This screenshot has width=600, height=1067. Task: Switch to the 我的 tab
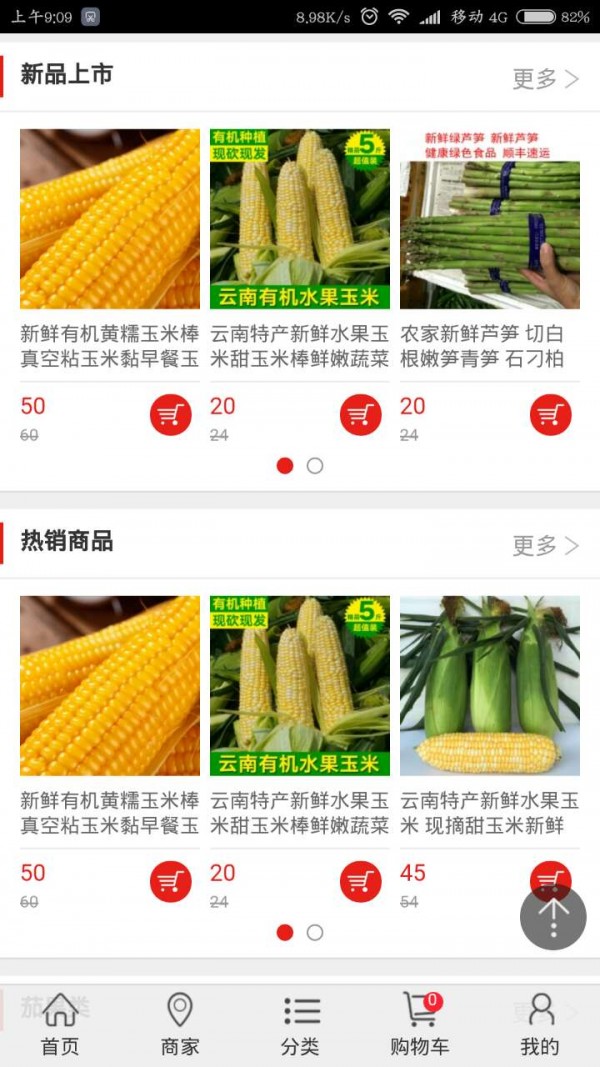point(540,1025)
